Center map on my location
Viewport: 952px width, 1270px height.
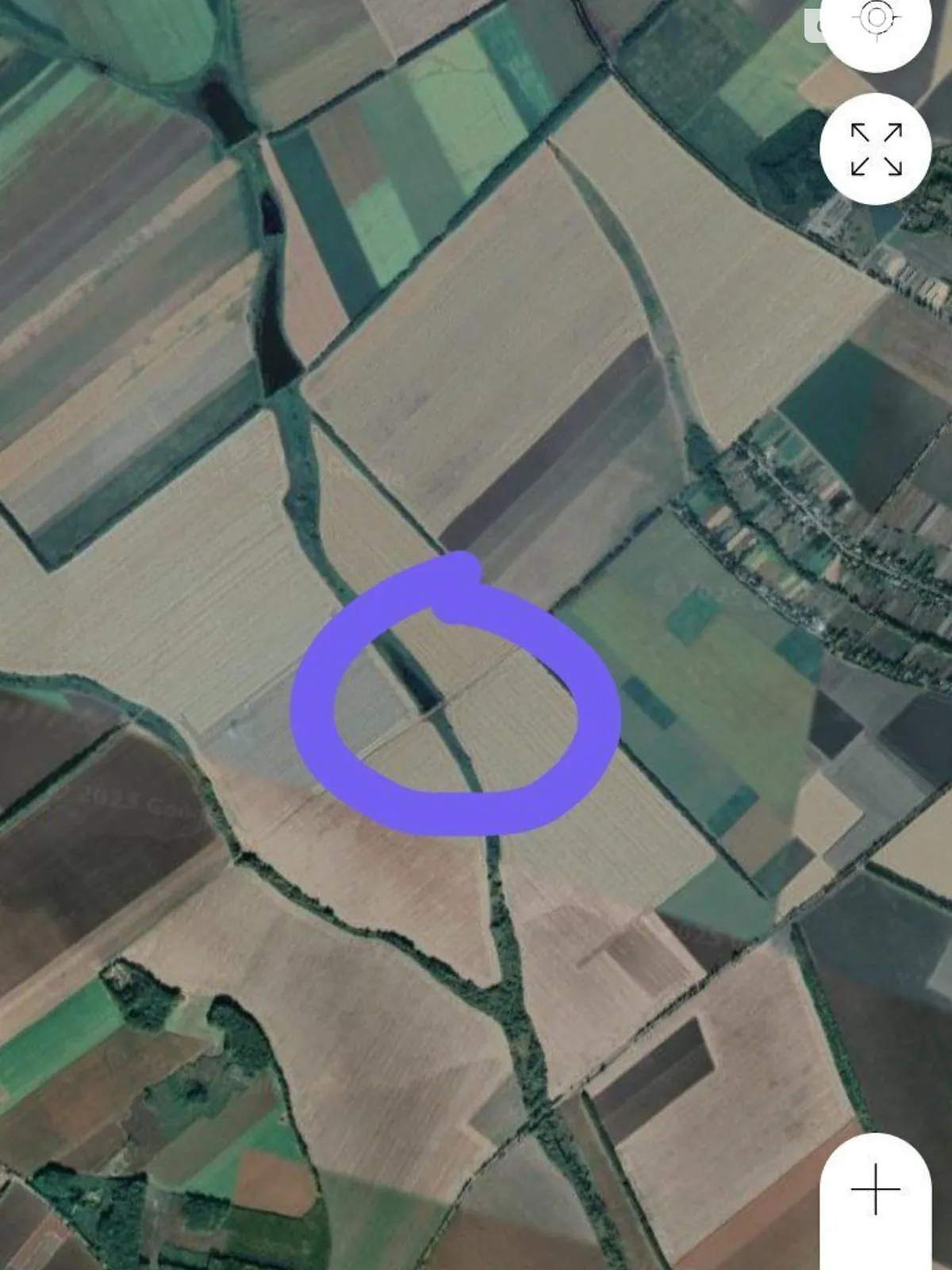click(x=876, y=20)
